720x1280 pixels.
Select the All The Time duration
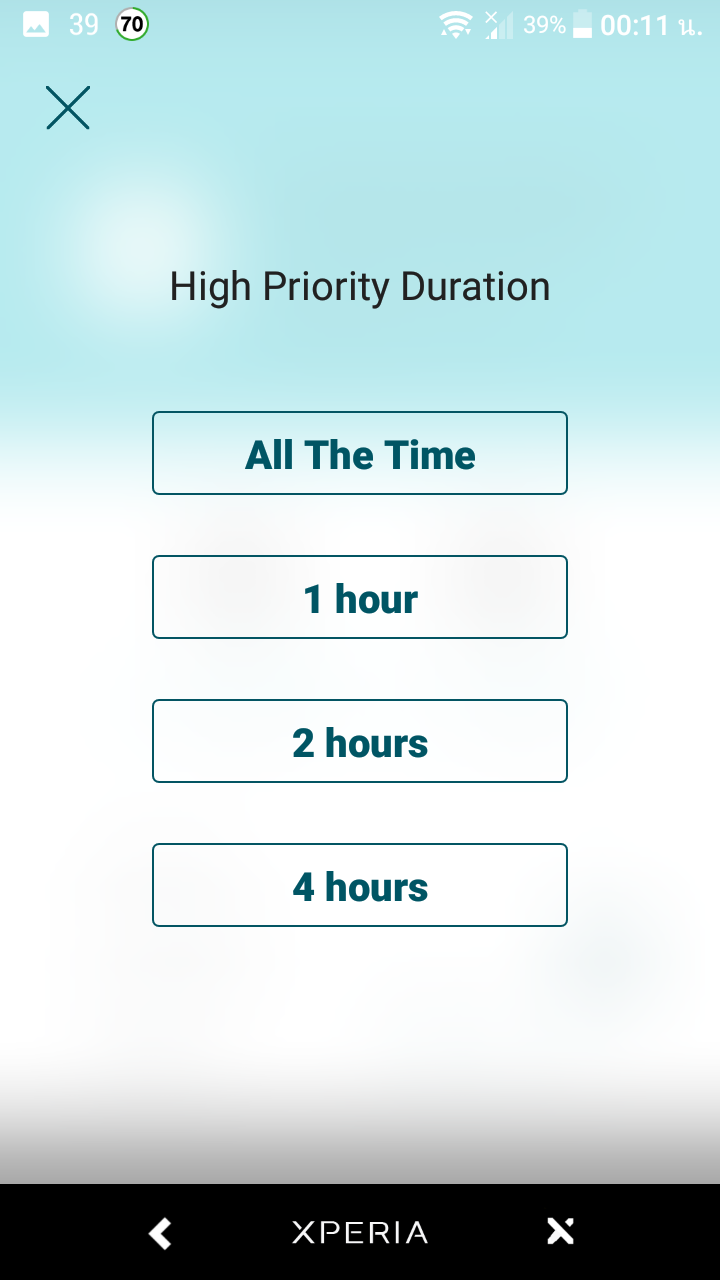click(x=360, y=453)
